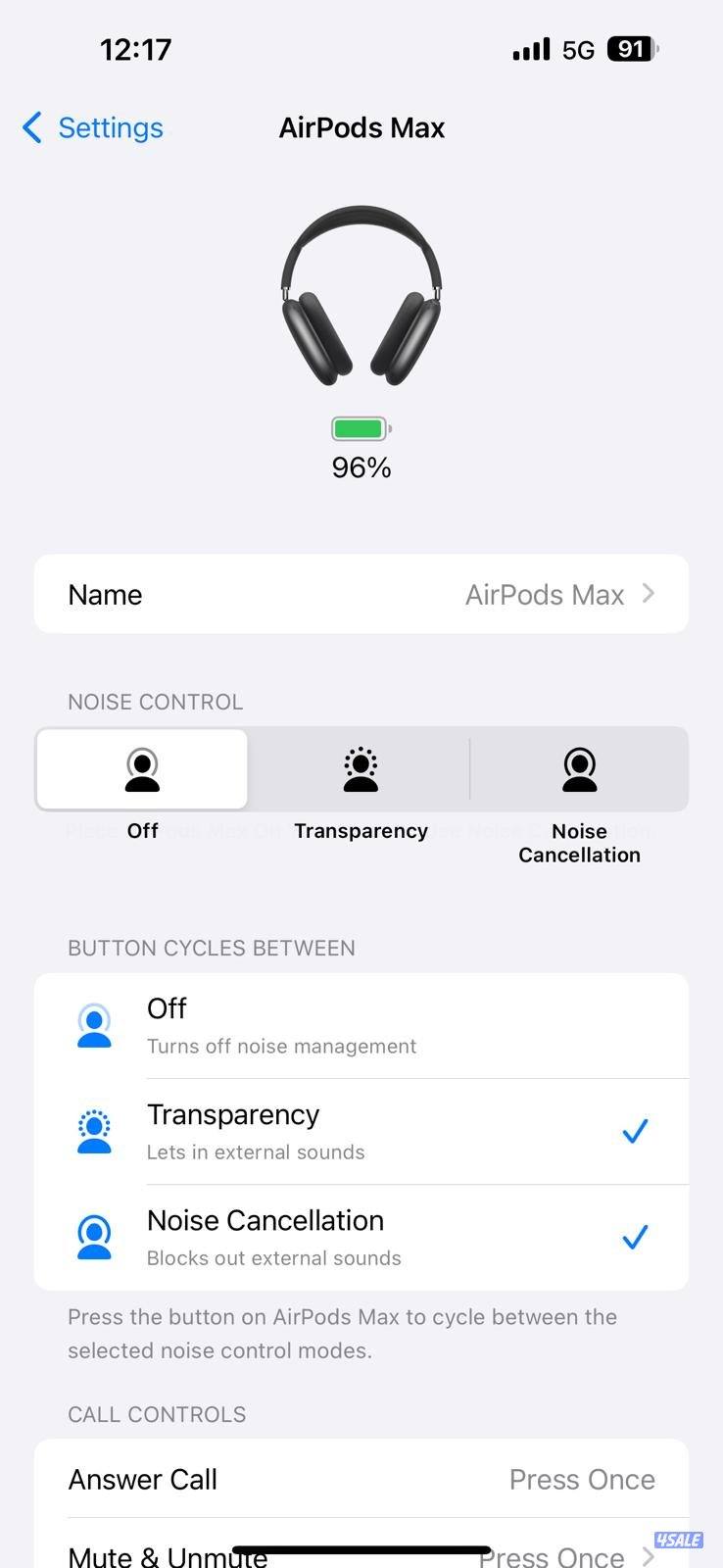Uncheck Noise Cancellation in Button Cycles Between

[634, 1236]
